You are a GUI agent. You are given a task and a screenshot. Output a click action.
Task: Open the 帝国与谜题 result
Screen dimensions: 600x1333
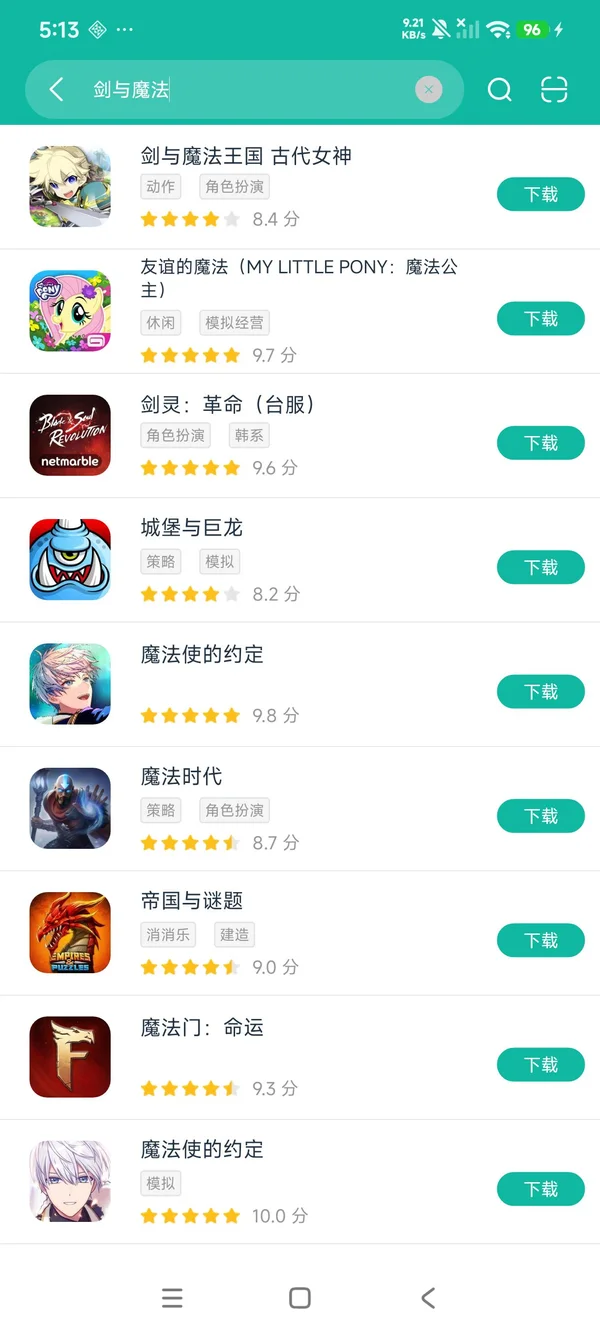(x=192, y=901)
